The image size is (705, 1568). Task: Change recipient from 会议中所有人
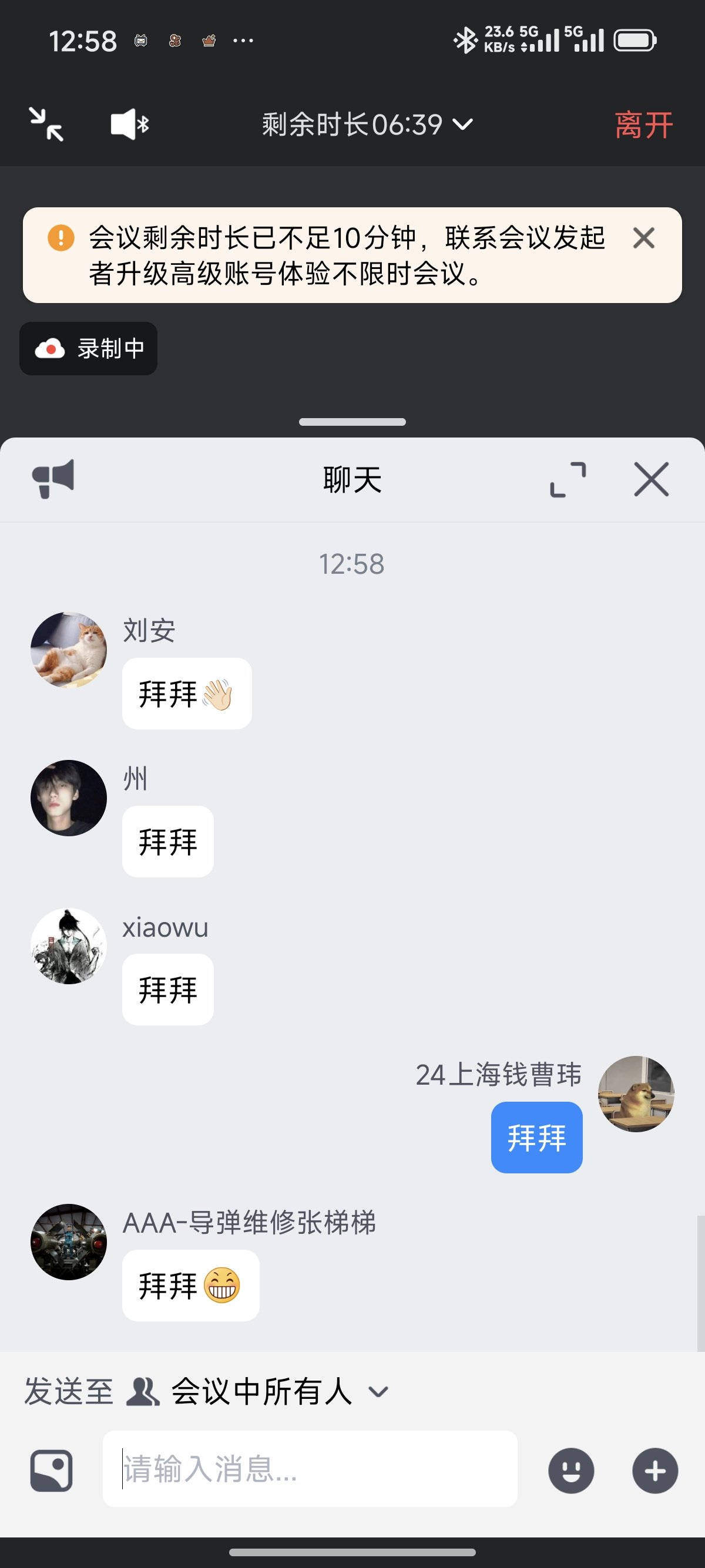pyautogui.click(x=262, y=1391)
